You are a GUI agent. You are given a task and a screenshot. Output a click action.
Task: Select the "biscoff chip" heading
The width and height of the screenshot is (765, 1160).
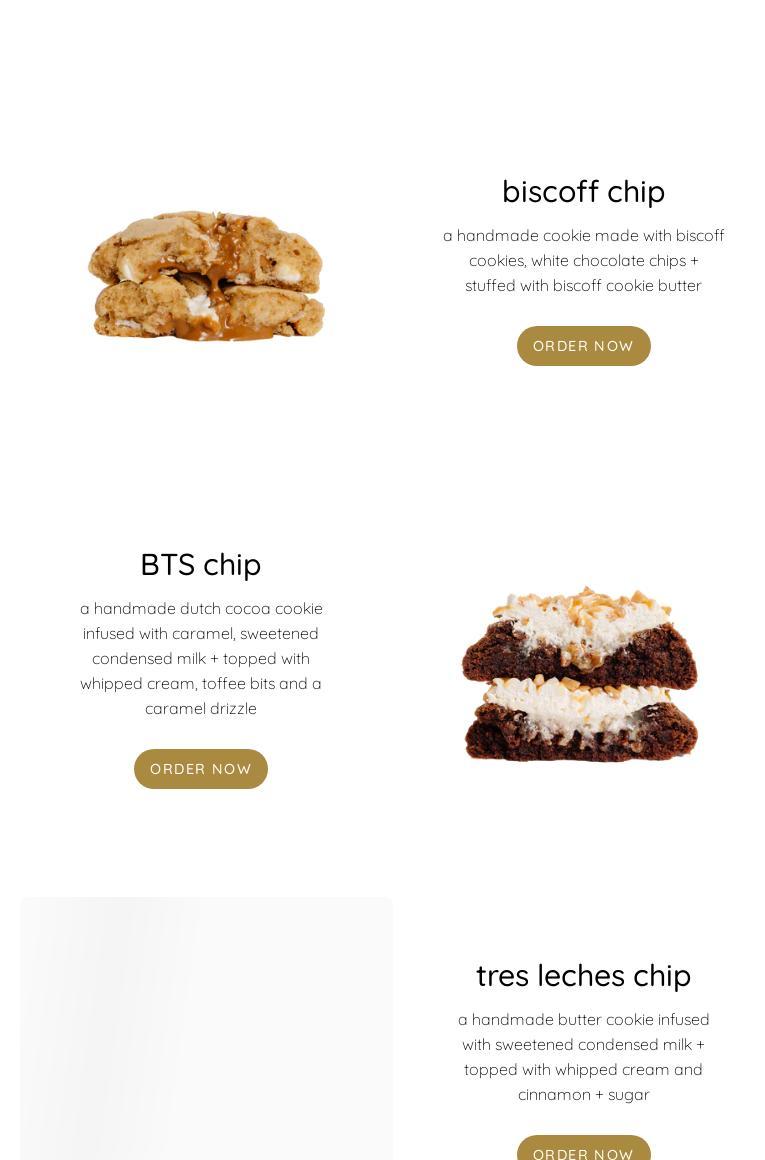[583, 191]
